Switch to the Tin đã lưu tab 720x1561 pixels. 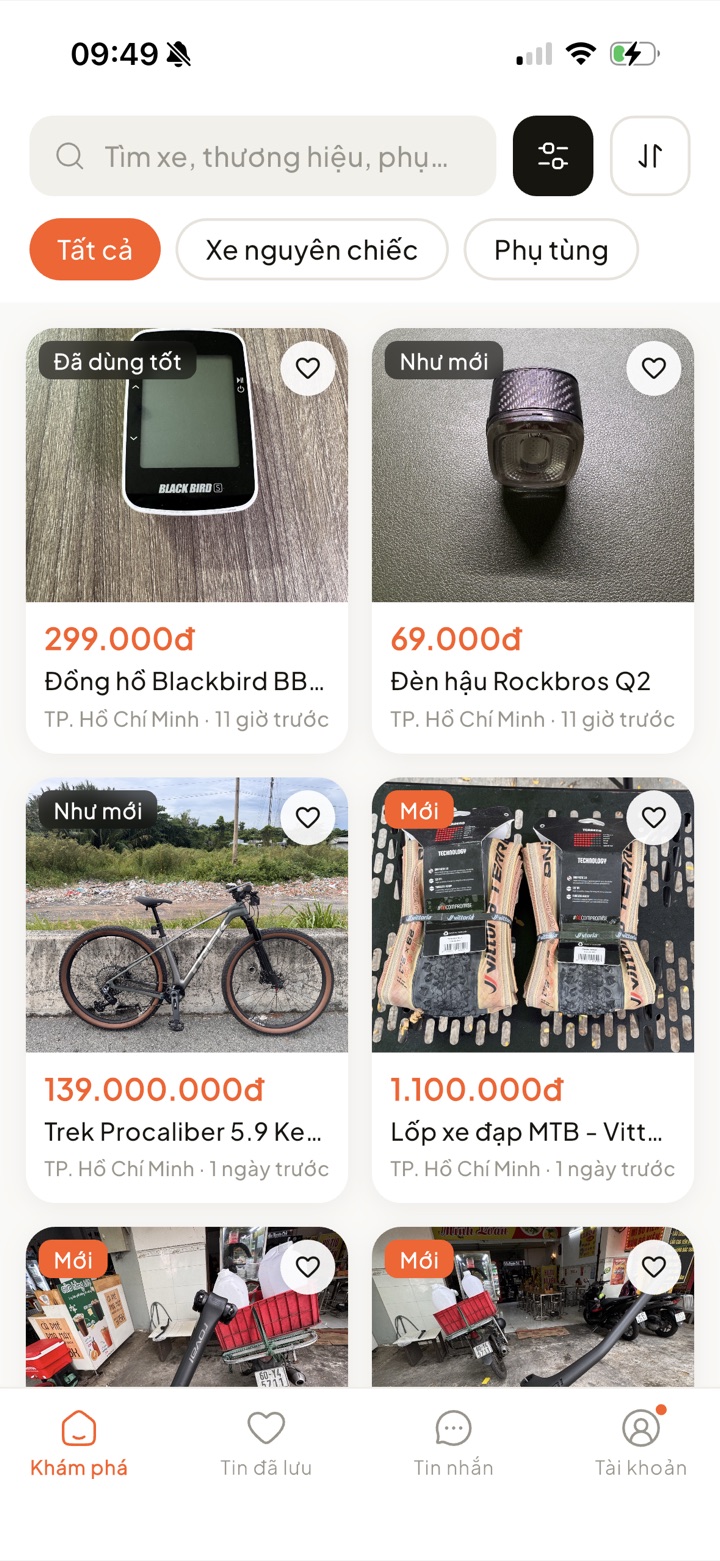point(266,1443)
